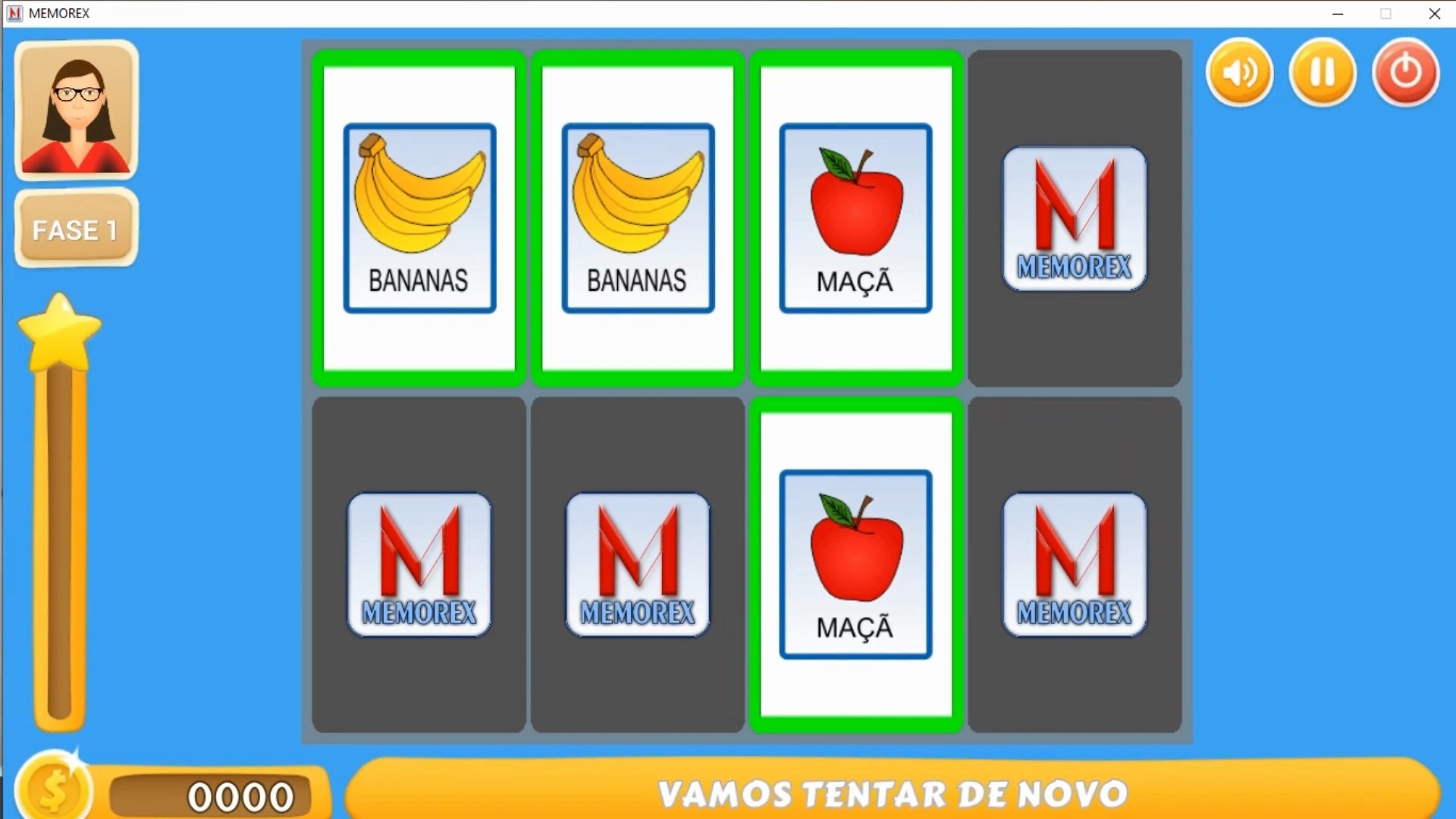Close the MEMOREX window
The image size is (1456, 819).
[x=1434, y=14]
